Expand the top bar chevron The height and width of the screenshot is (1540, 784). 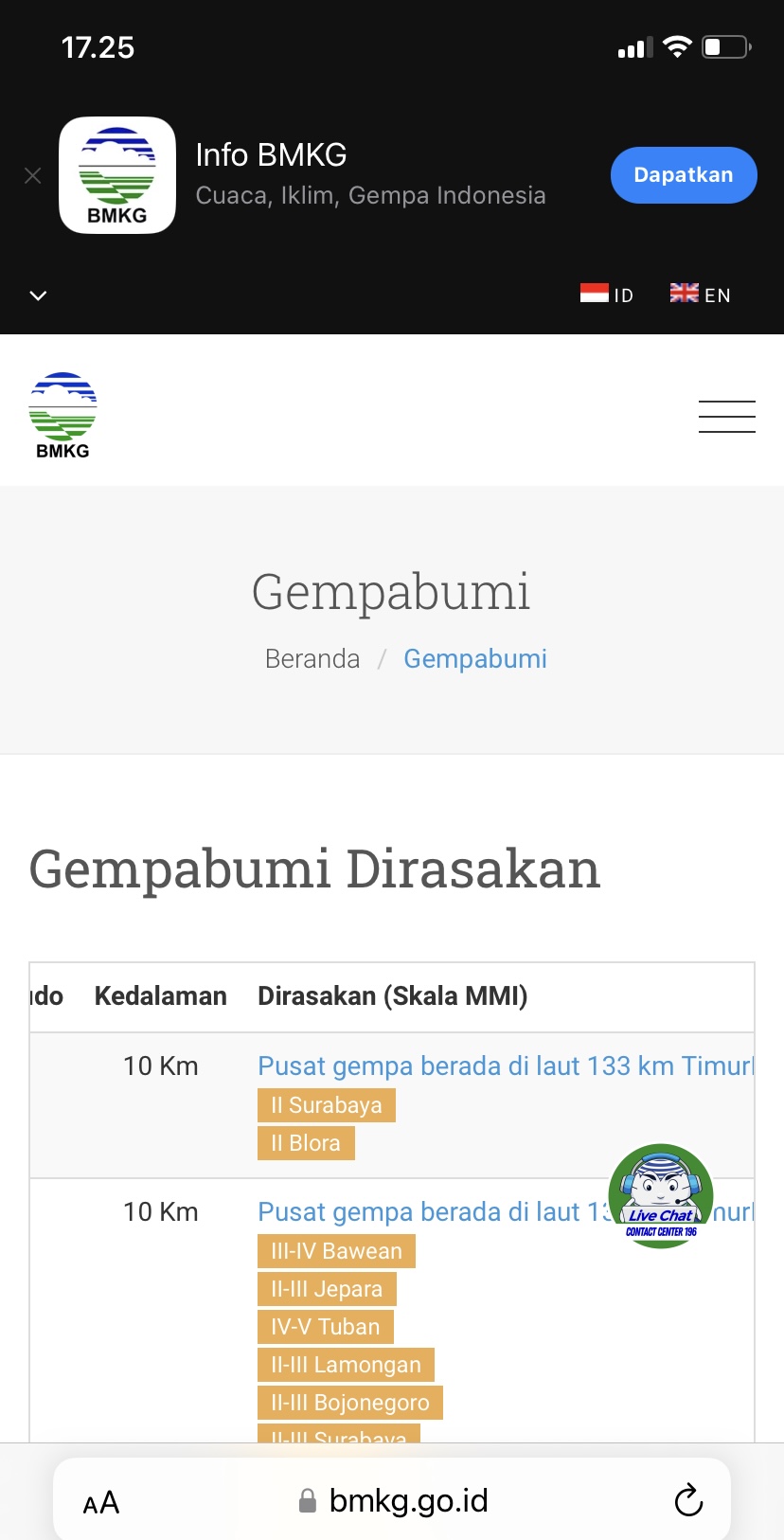pyautogui.click(x=38, y=295)
